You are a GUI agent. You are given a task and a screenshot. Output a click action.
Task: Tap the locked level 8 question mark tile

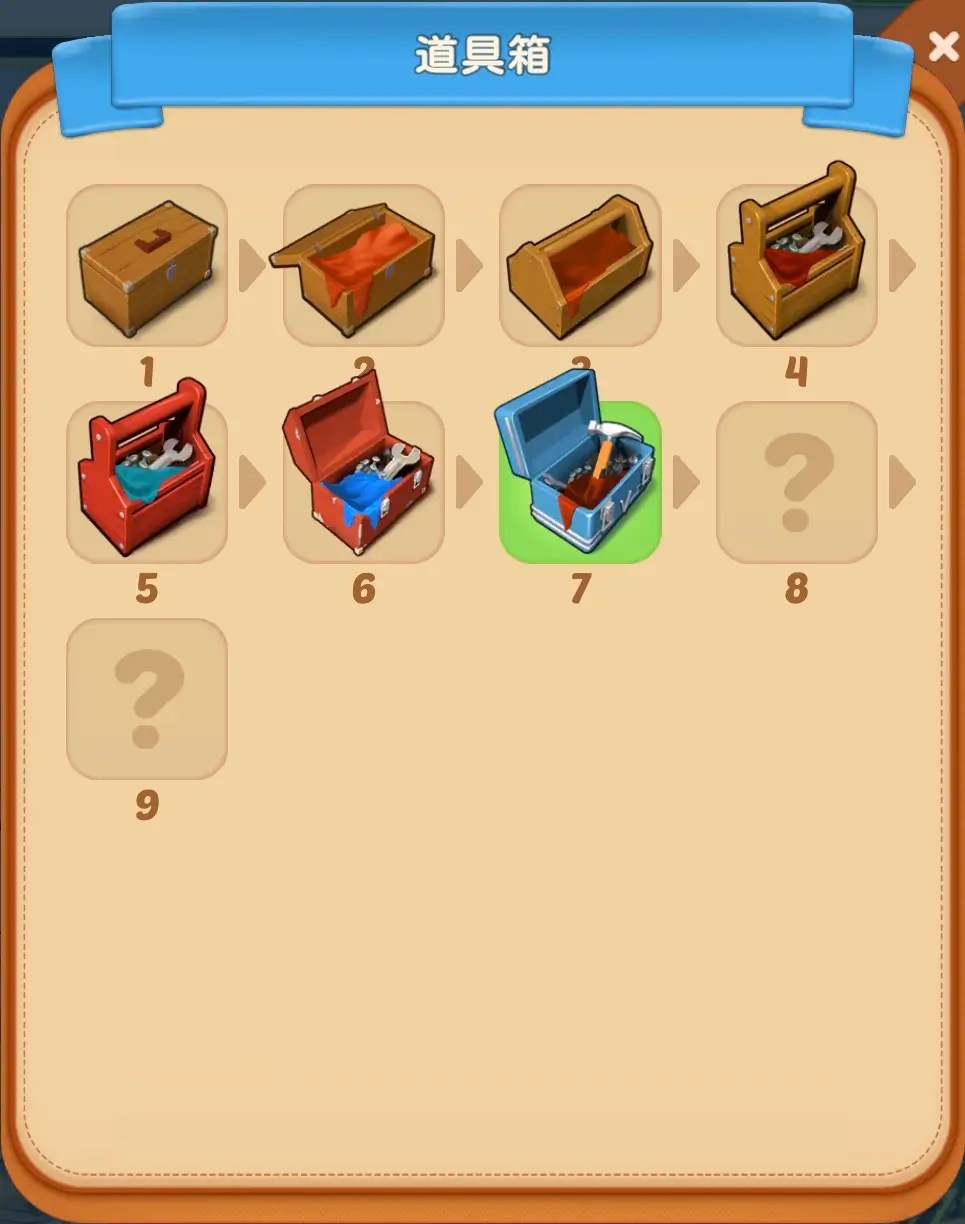[797, 482]
